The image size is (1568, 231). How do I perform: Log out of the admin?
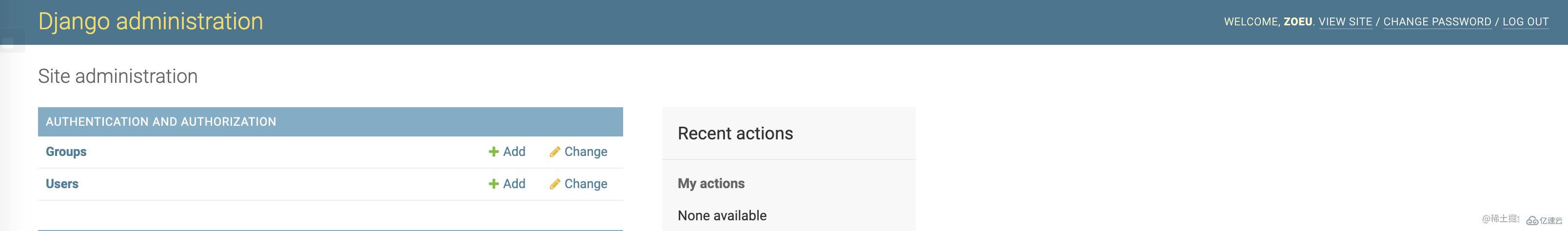(1525, 22)
